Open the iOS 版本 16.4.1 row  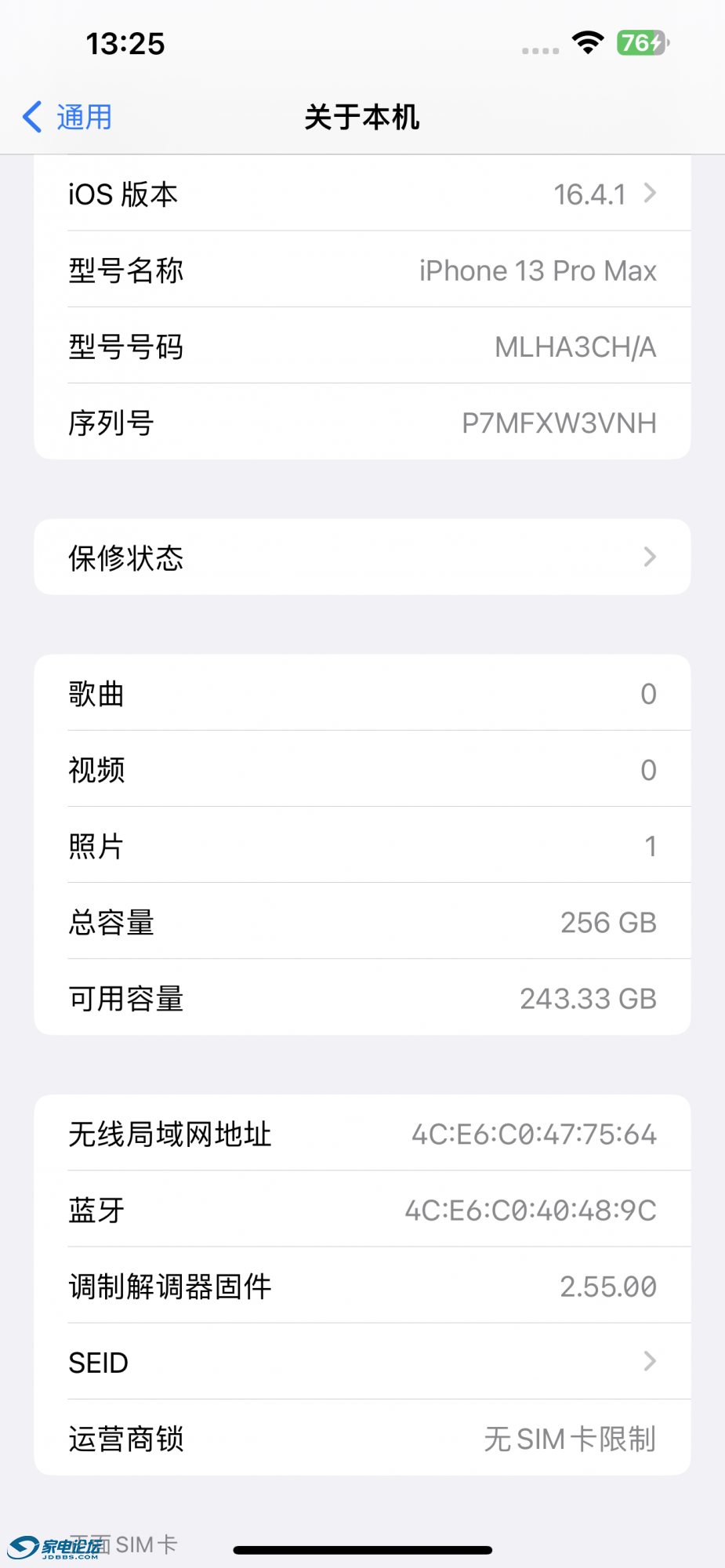pos(362,194)
